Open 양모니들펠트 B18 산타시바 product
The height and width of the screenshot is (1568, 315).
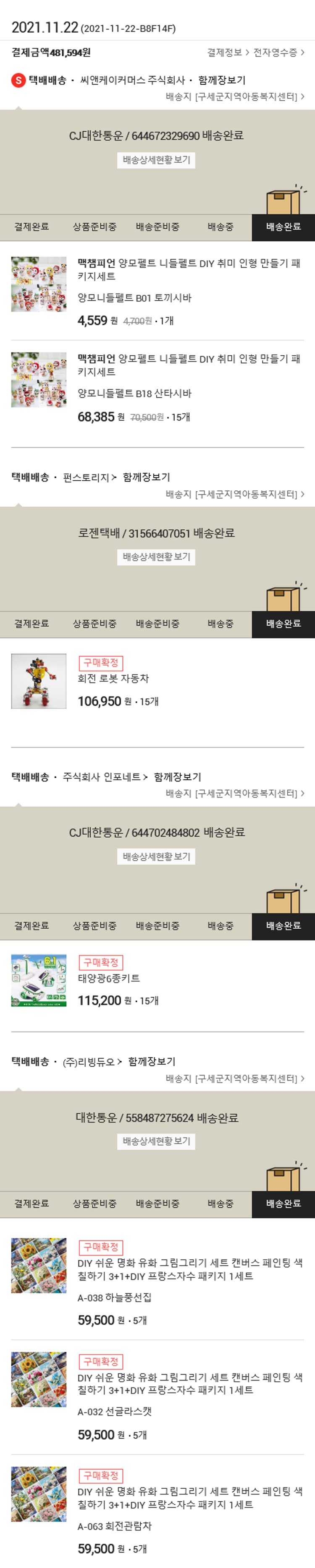(x=188, y=365)
